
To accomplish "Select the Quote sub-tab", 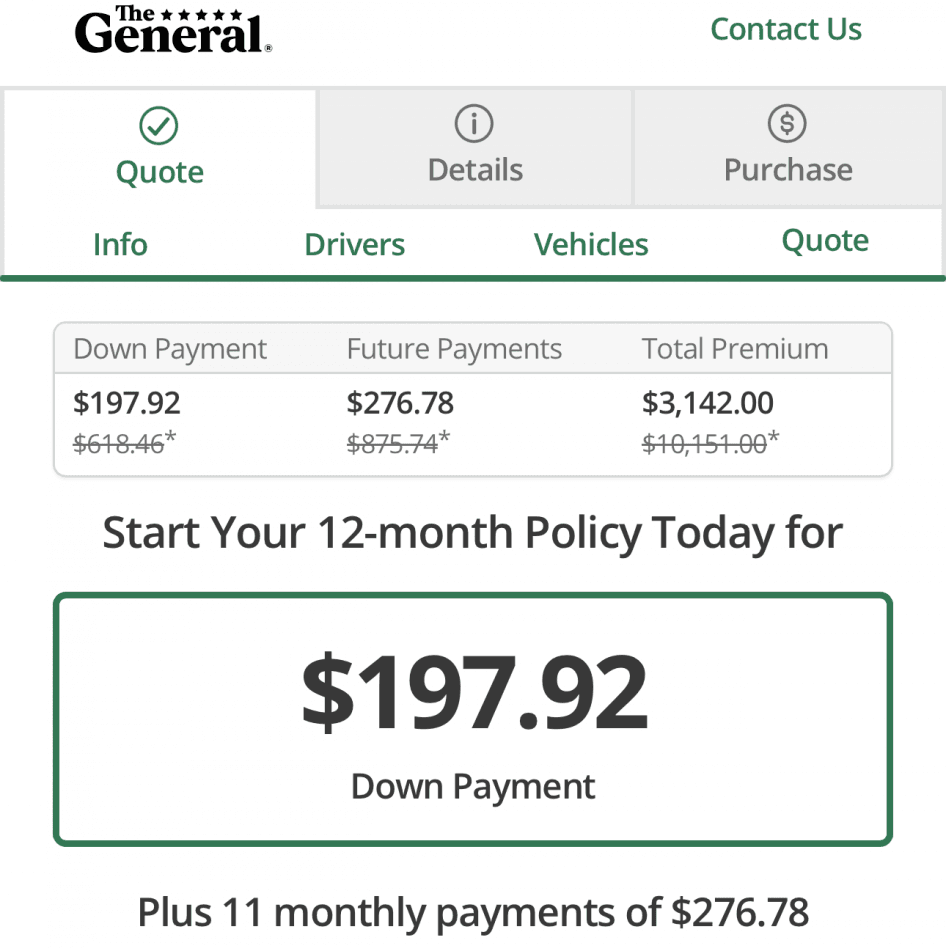I will pyautogui.click(x=824, y=239).
